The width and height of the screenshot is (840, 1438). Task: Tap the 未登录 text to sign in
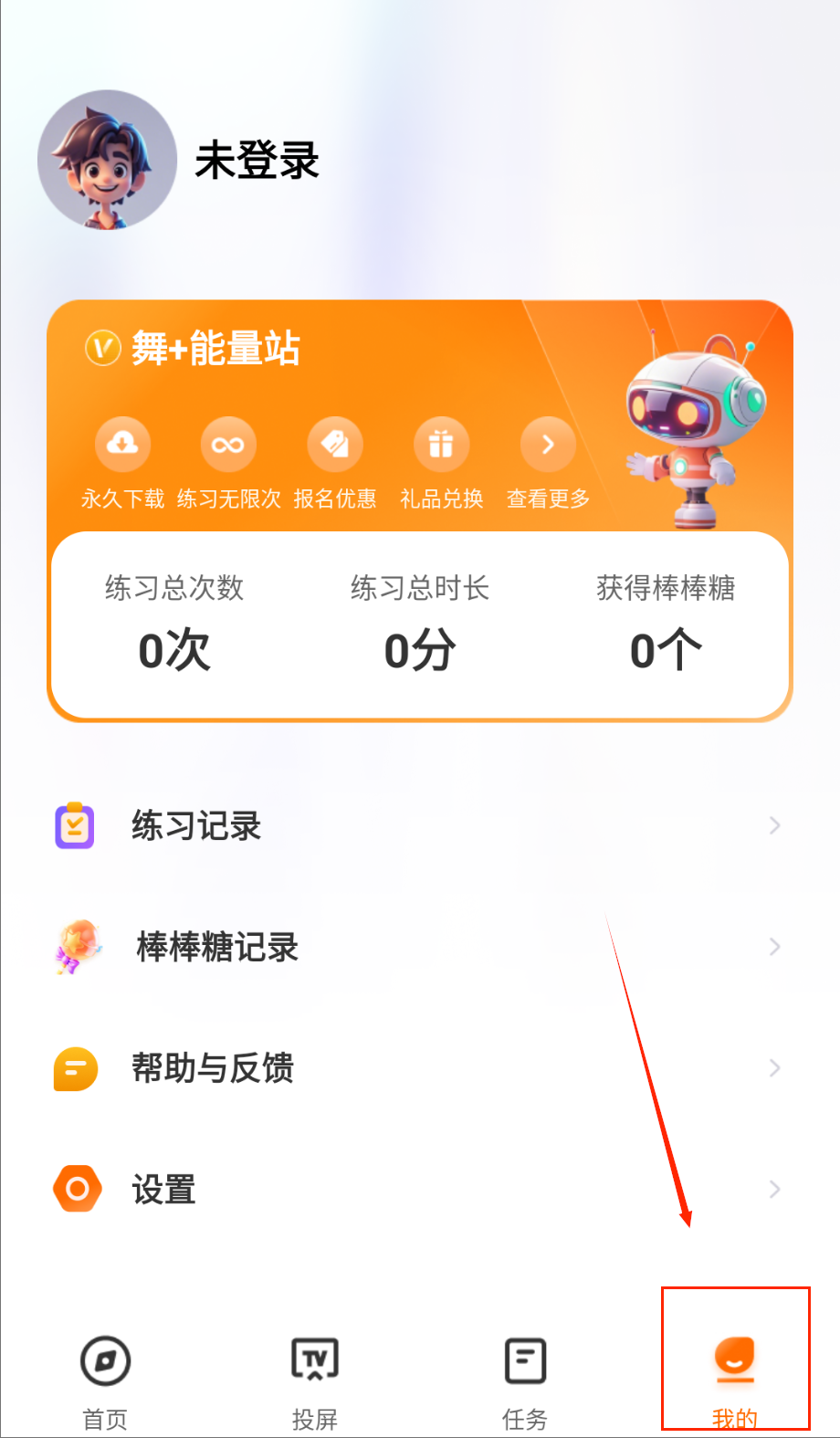[257, 161]
